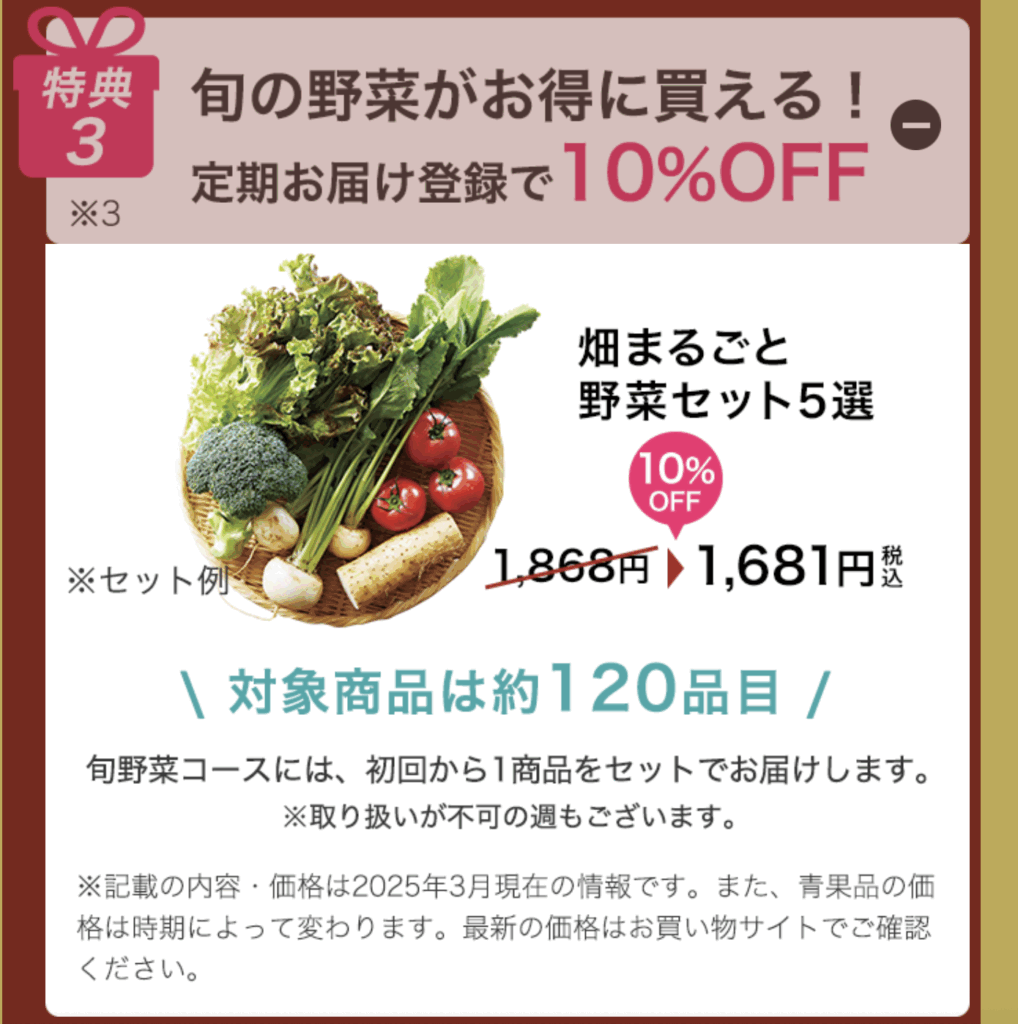Collapse the 特典3 10%OFF section

coord(915,125)
